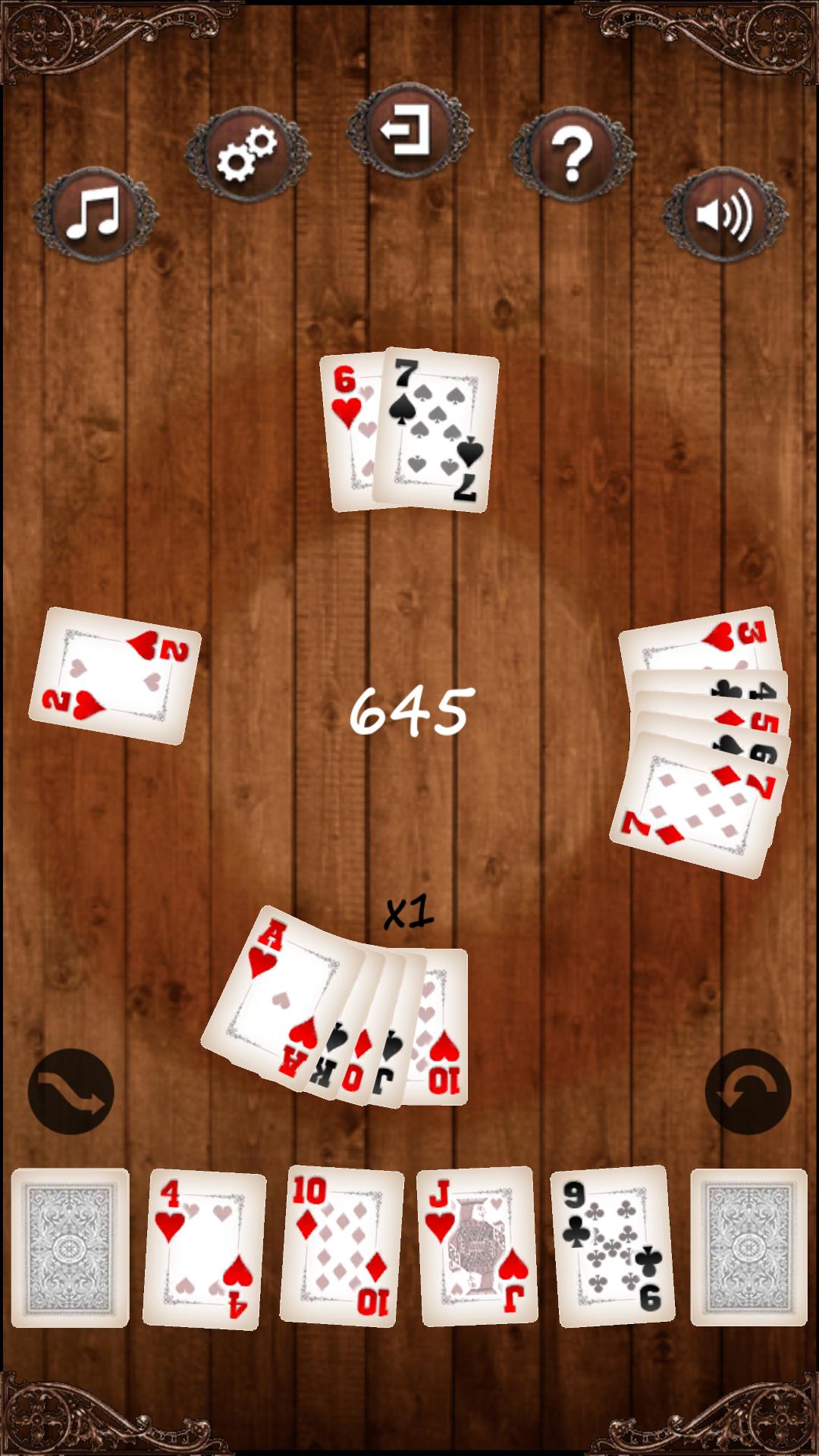Open the help question mark
819x1456 pixels.
tap(572, 155)
